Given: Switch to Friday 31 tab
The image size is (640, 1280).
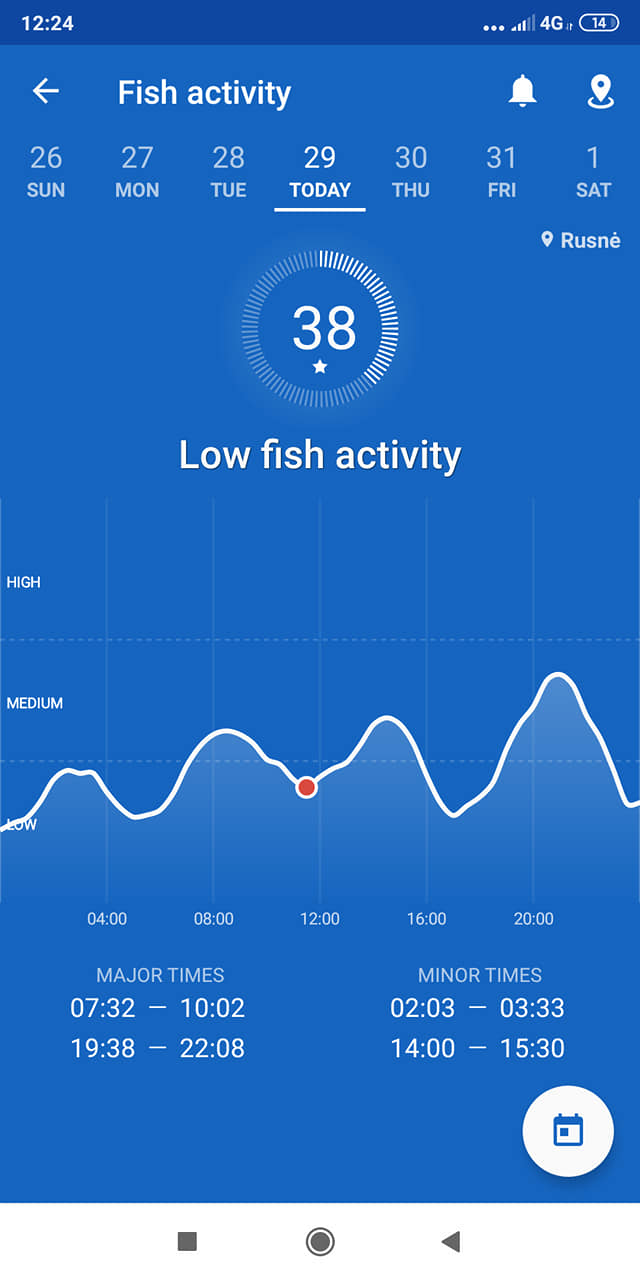Looking at the screenshot, I should [x=502, y=171].
